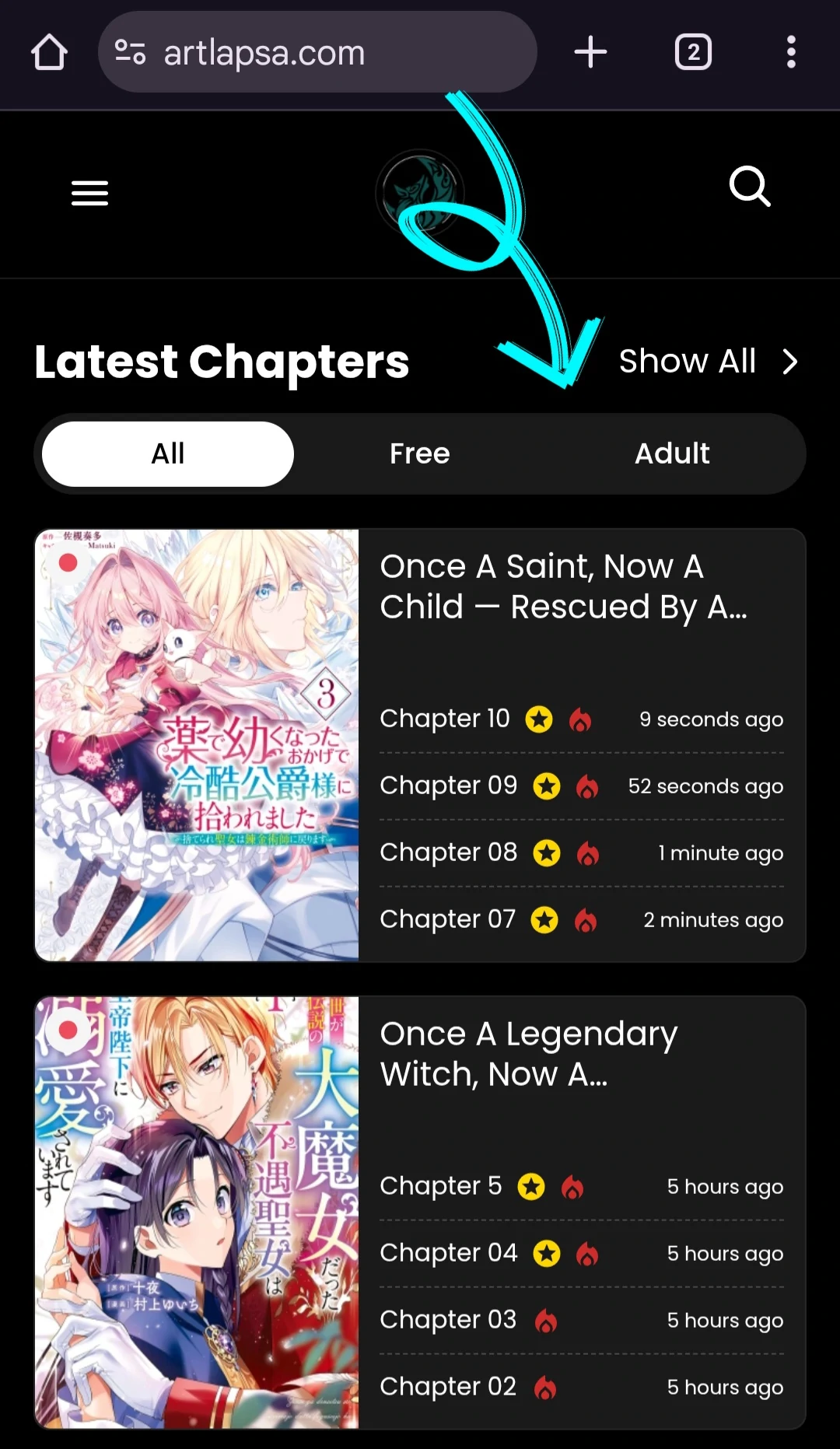Open the Once A Saint series title
The width and height of the screenshot is (840, 1449).
562,586
